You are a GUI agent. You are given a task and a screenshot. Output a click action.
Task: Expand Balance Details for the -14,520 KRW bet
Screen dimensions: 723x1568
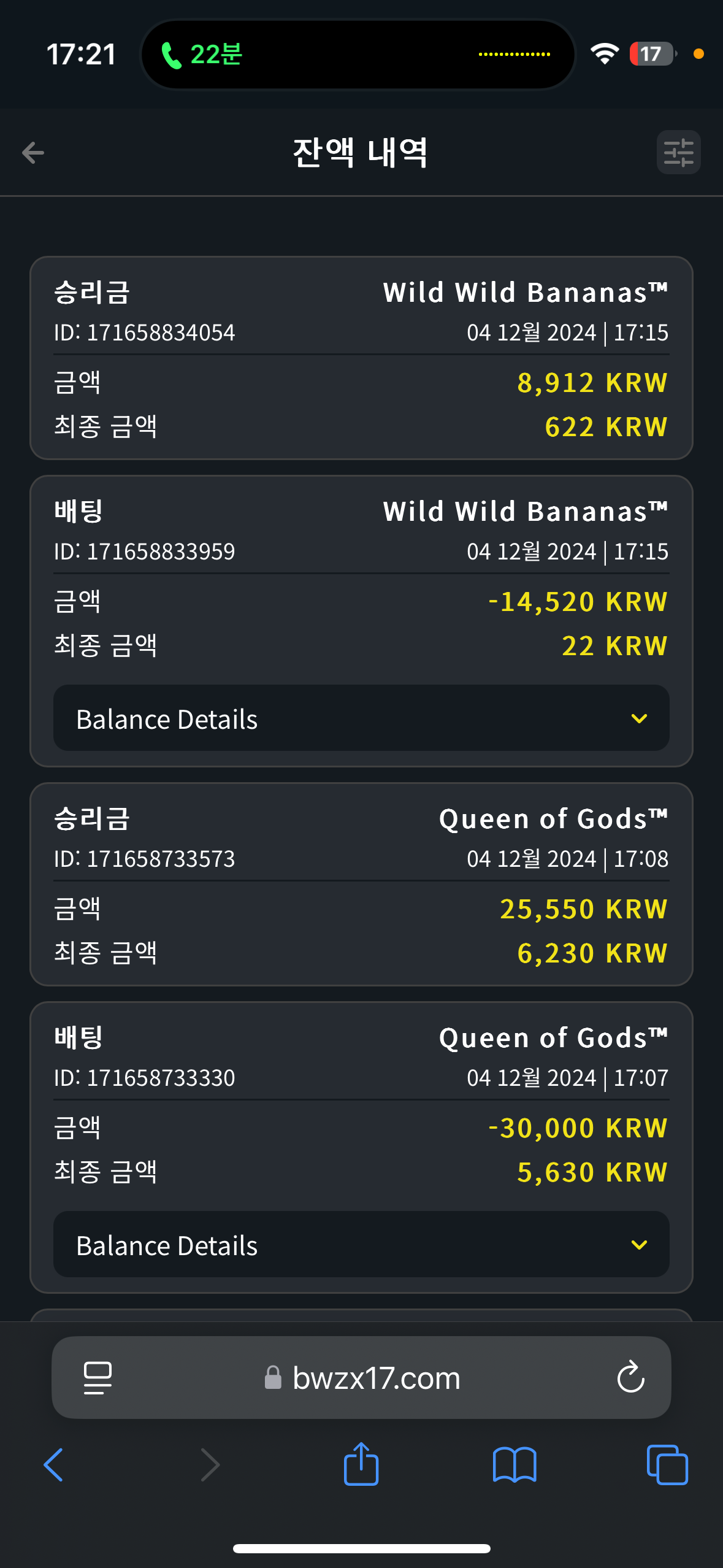[x=361, y=718]
